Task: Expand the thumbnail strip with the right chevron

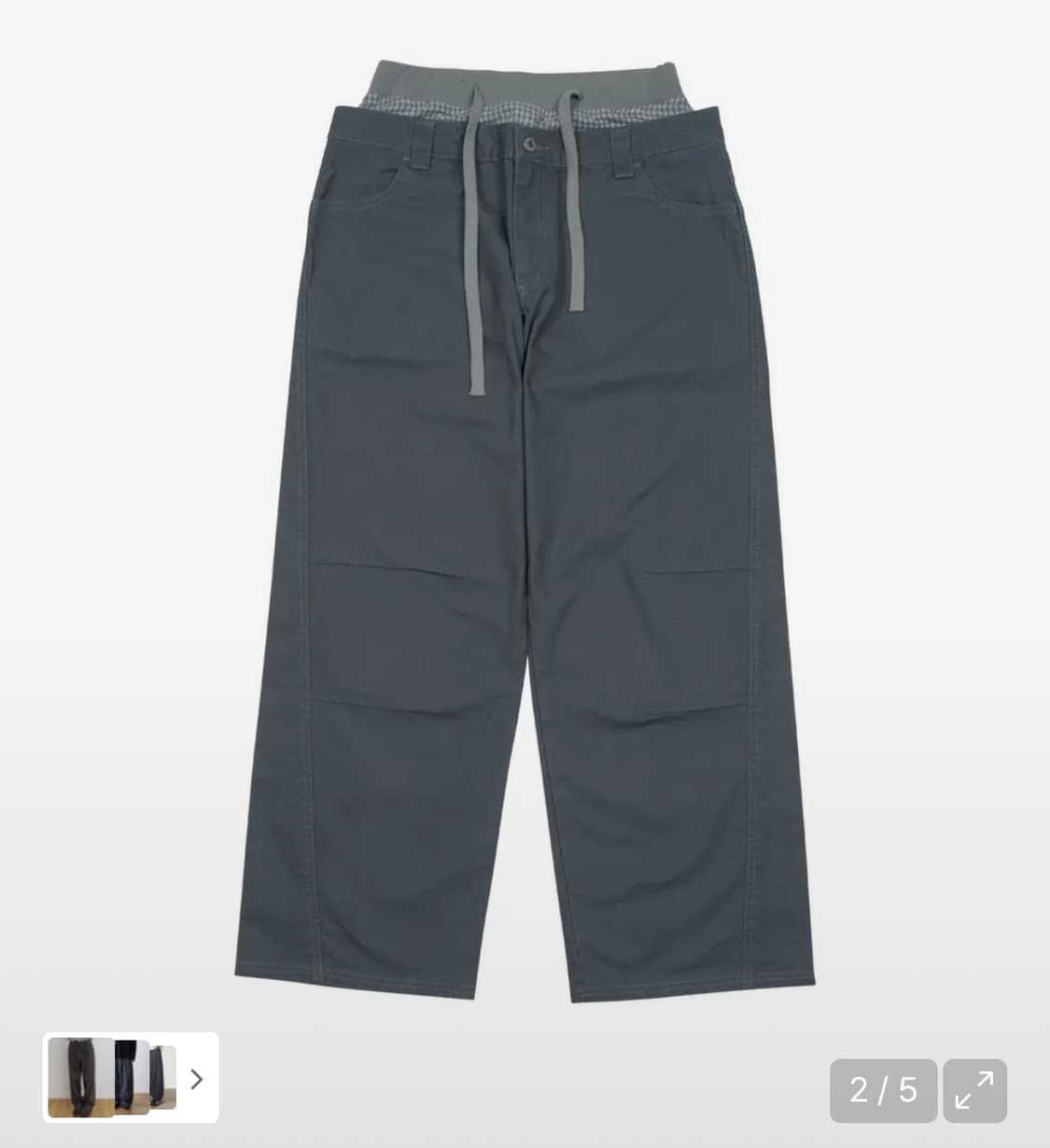Action: coord(196,1078)
